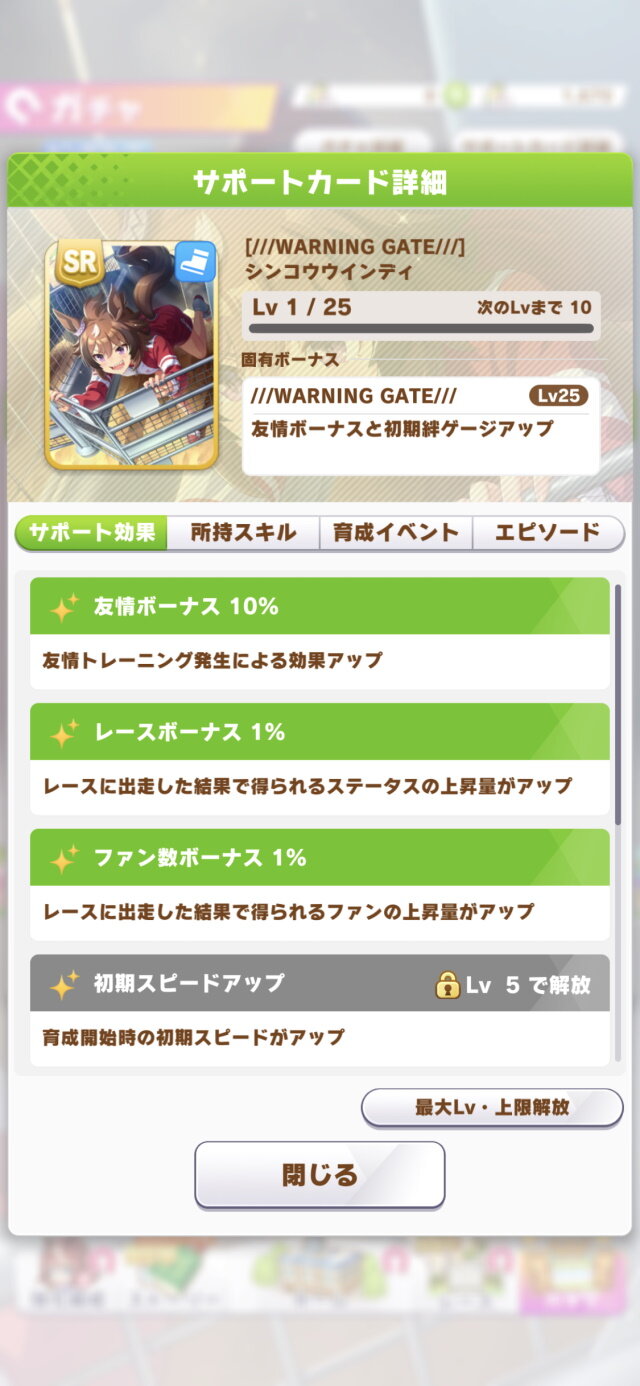Close the dialog with 閉じる
Image resolution: width=640 pixels, height=1386 pixels.
pos(319,1175)
